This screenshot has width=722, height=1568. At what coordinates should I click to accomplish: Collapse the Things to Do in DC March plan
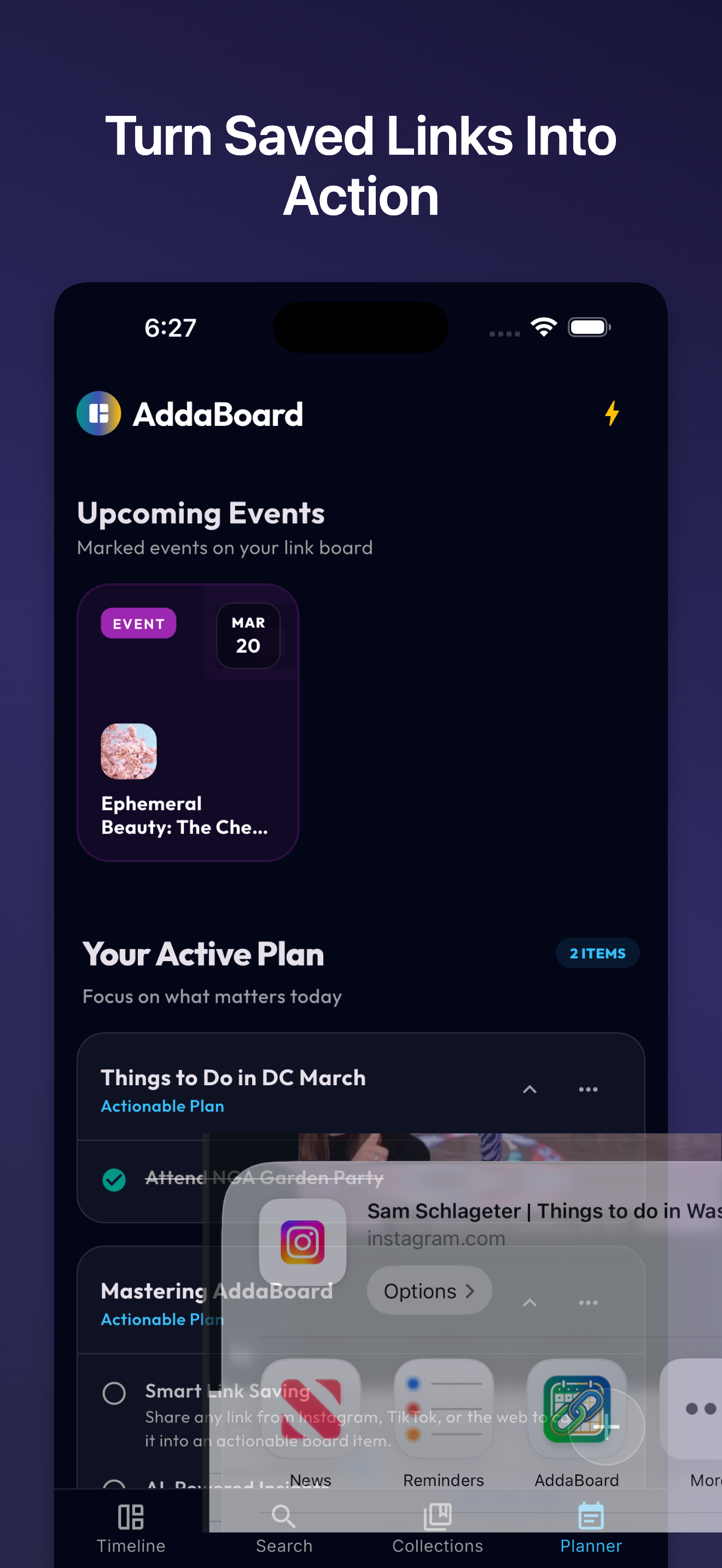click(529, 1090)
